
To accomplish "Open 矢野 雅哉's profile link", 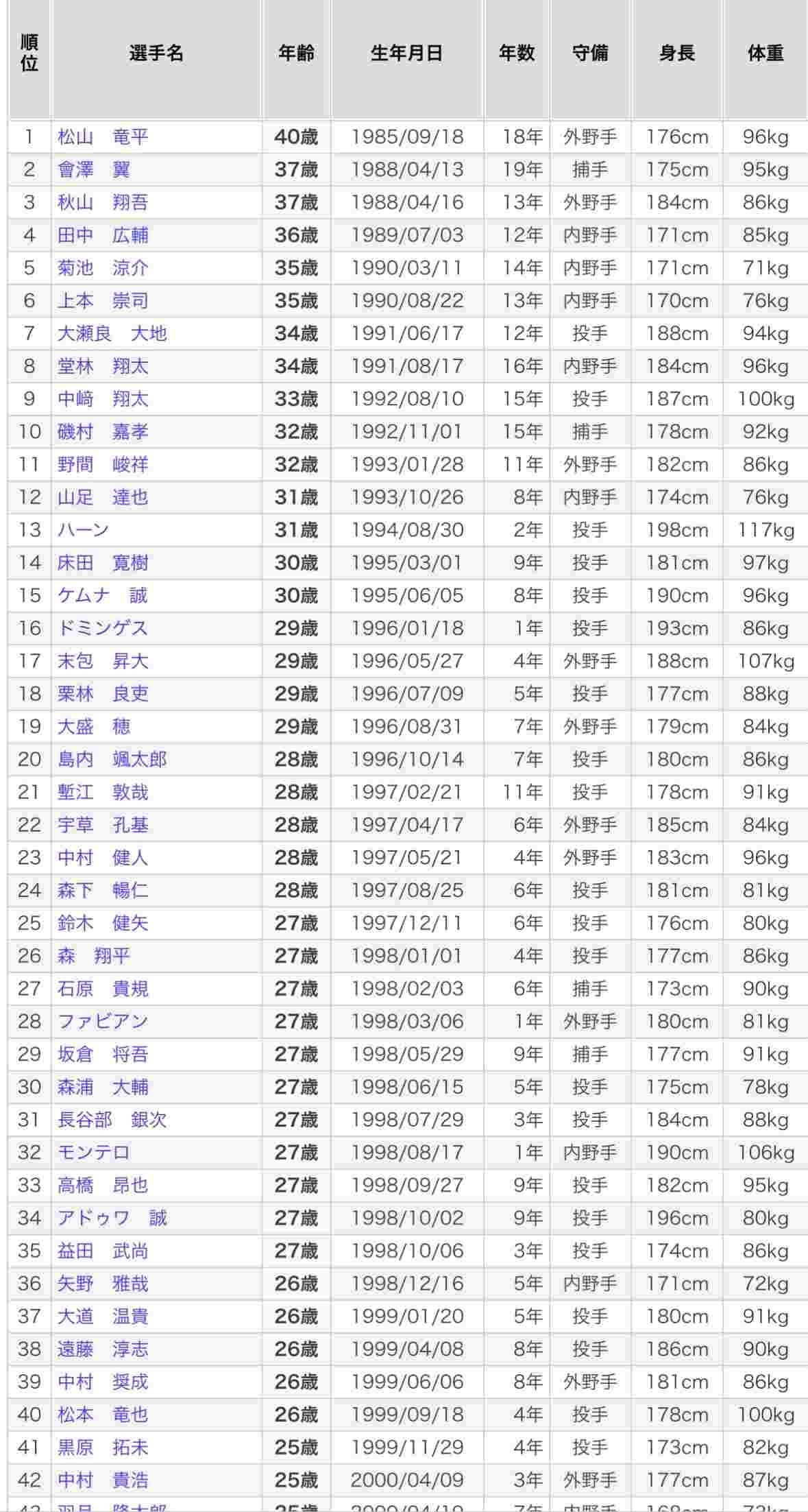I will click(103, 1284).
